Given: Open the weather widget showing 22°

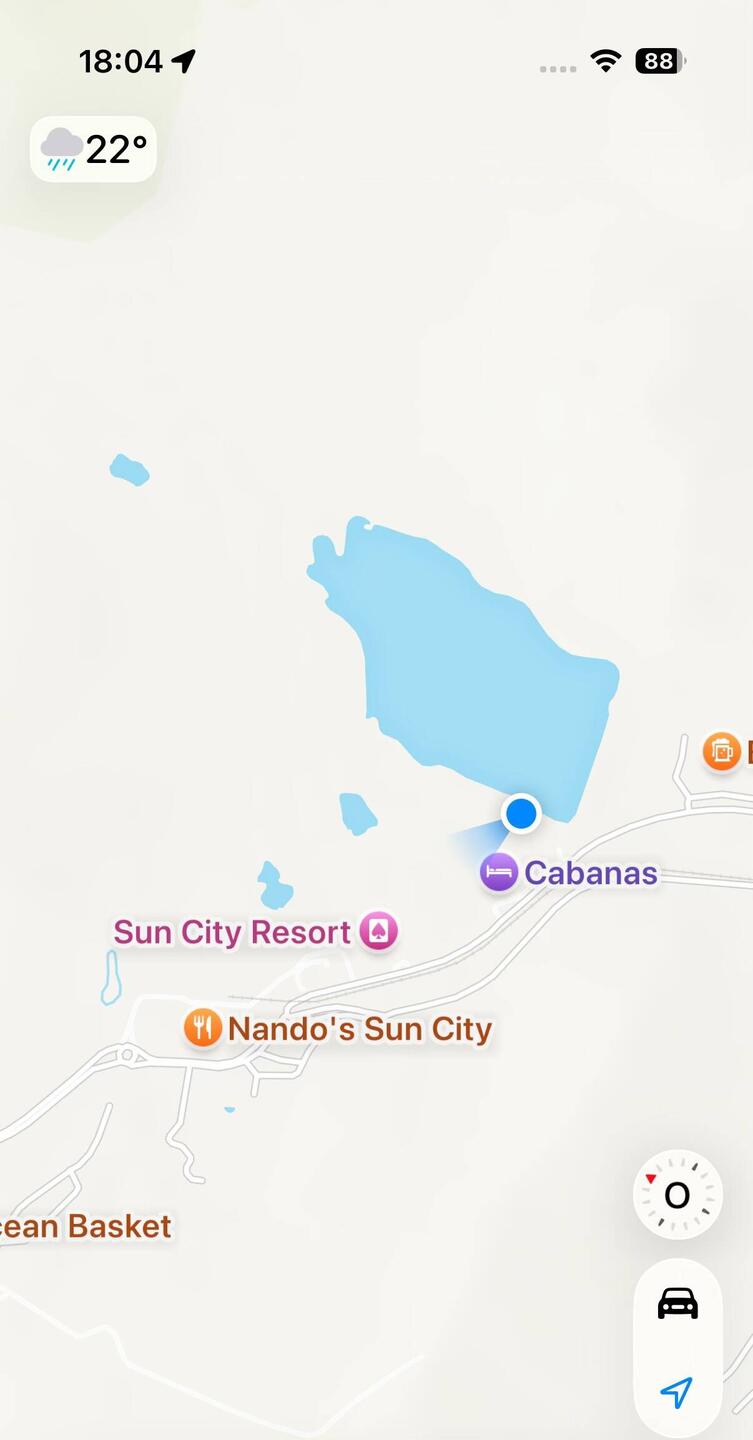Looking at the screenshot, I should 93,150.
